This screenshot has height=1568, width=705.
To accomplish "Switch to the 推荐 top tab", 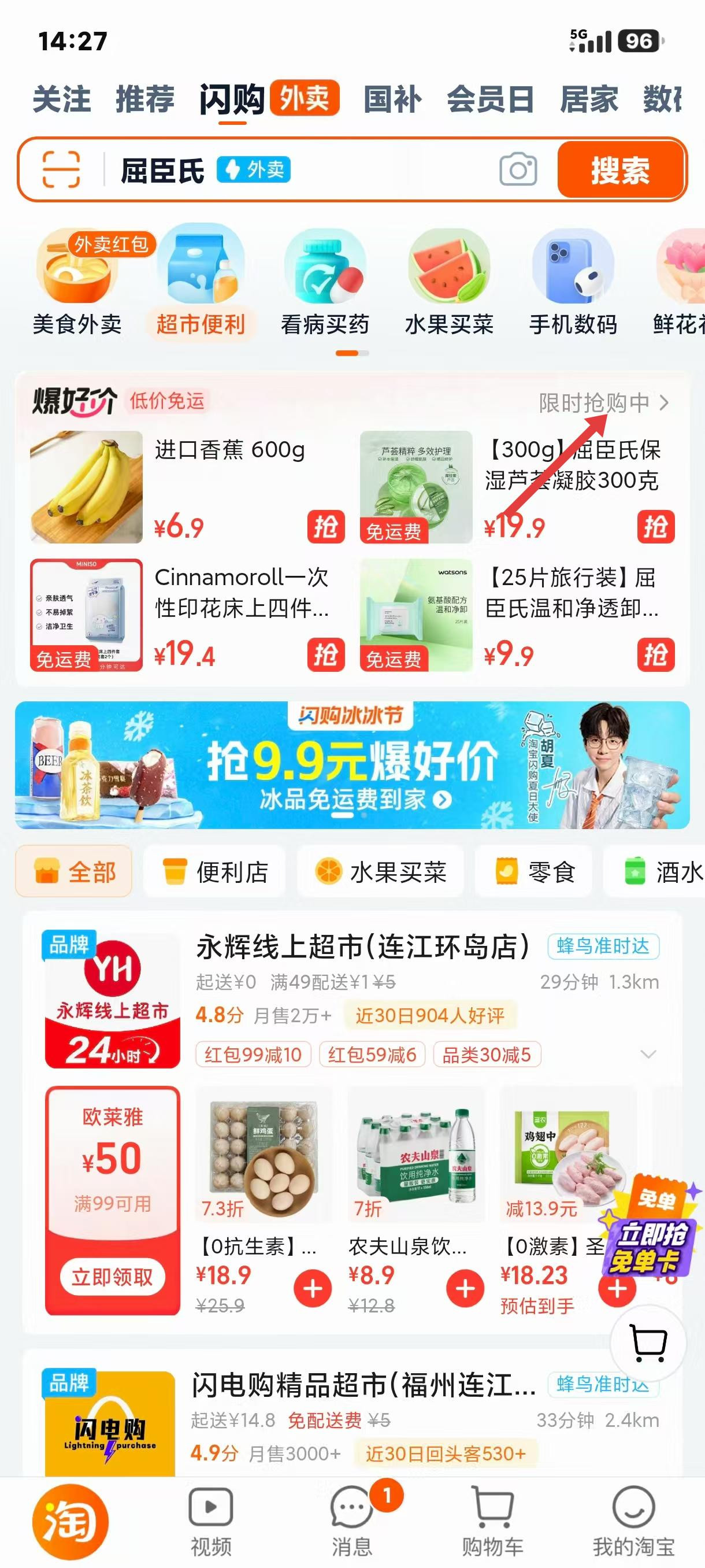I will click(145, 99).
